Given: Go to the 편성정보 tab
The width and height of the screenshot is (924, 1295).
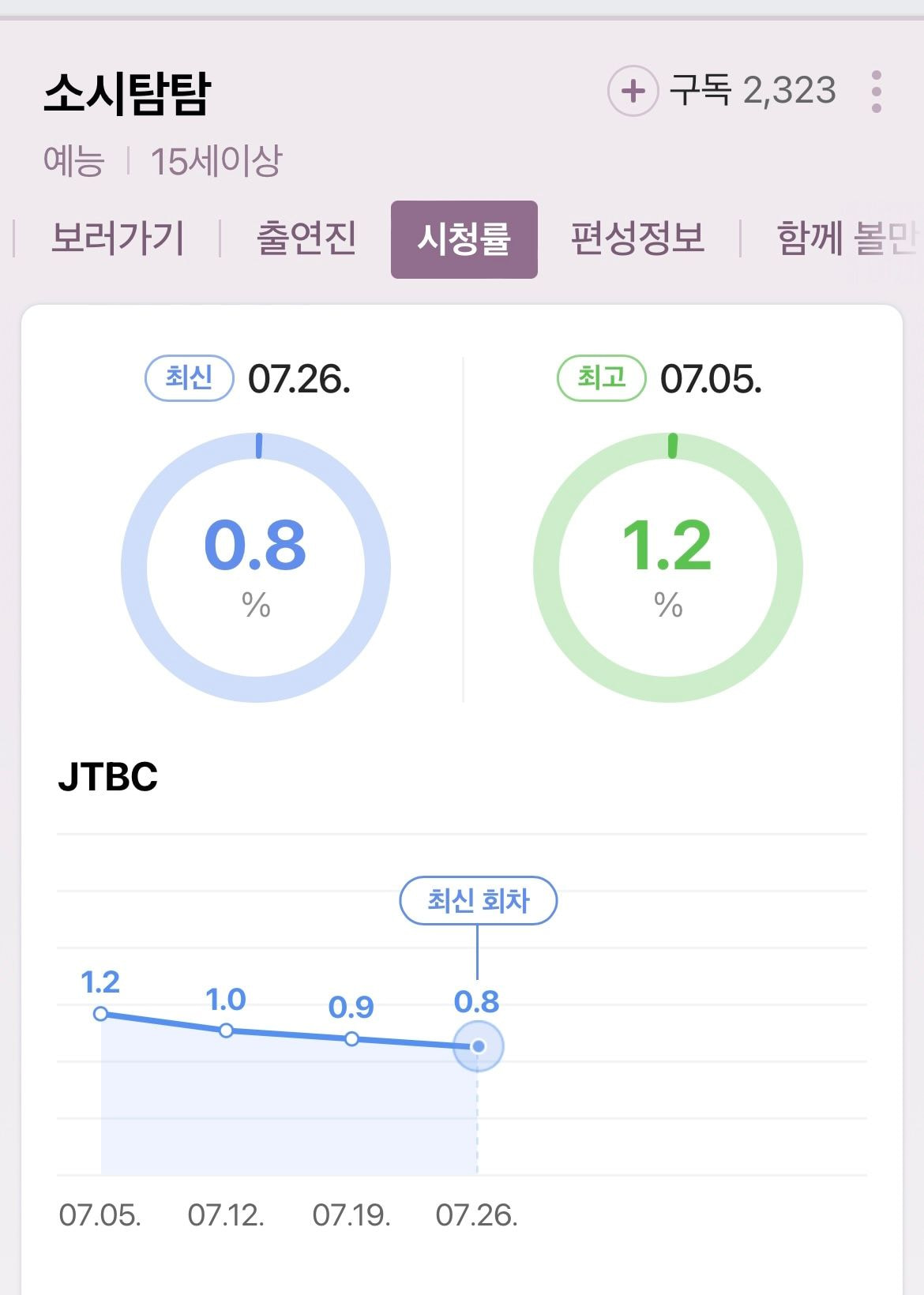Looking at the screenshot, I should (637, 238).
